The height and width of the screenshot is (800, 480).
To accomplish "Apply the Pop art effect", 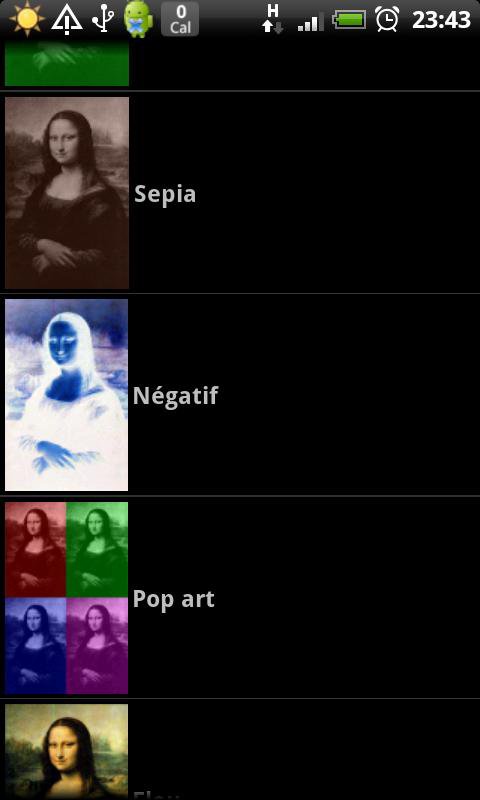I will coord(240,597).
